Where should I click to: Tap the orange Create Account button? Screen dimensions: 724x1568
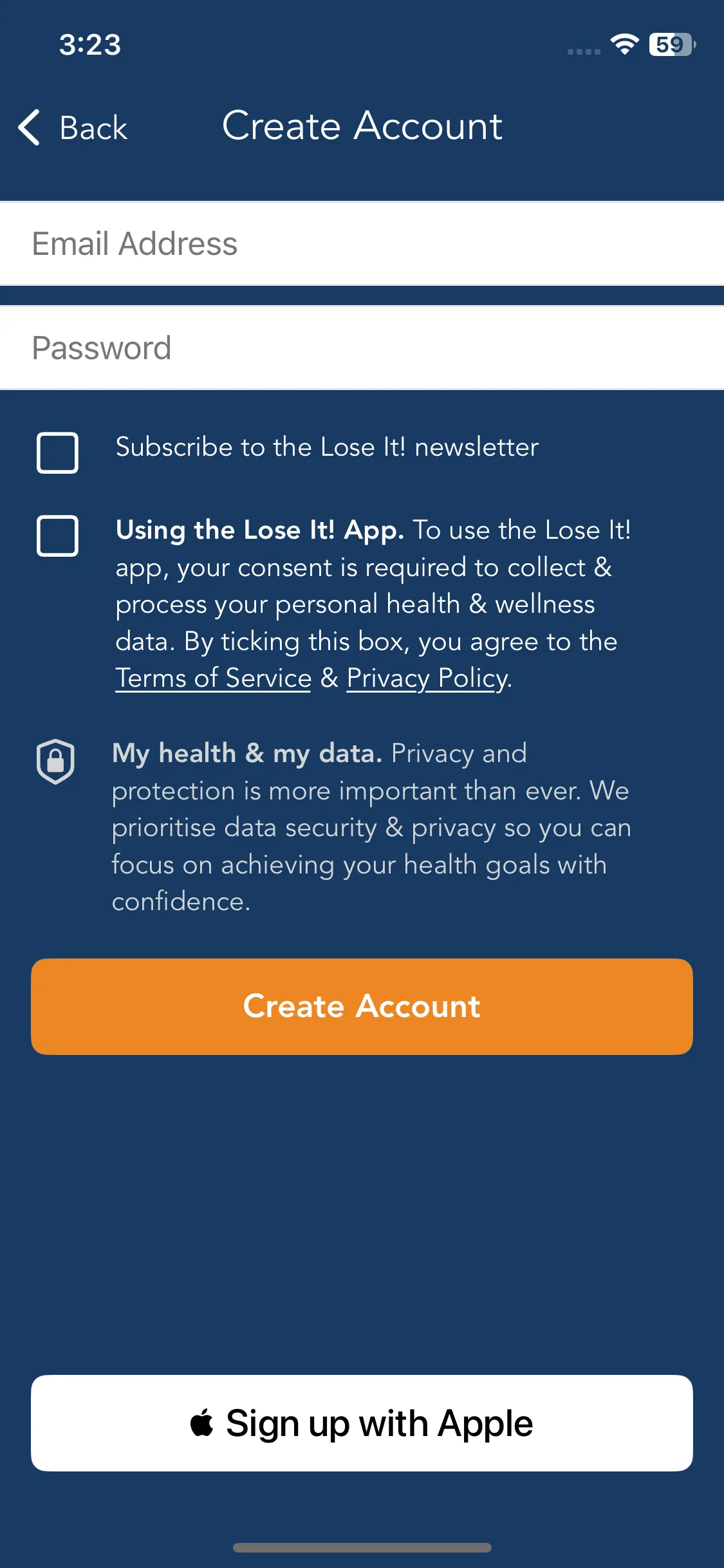362,1006
